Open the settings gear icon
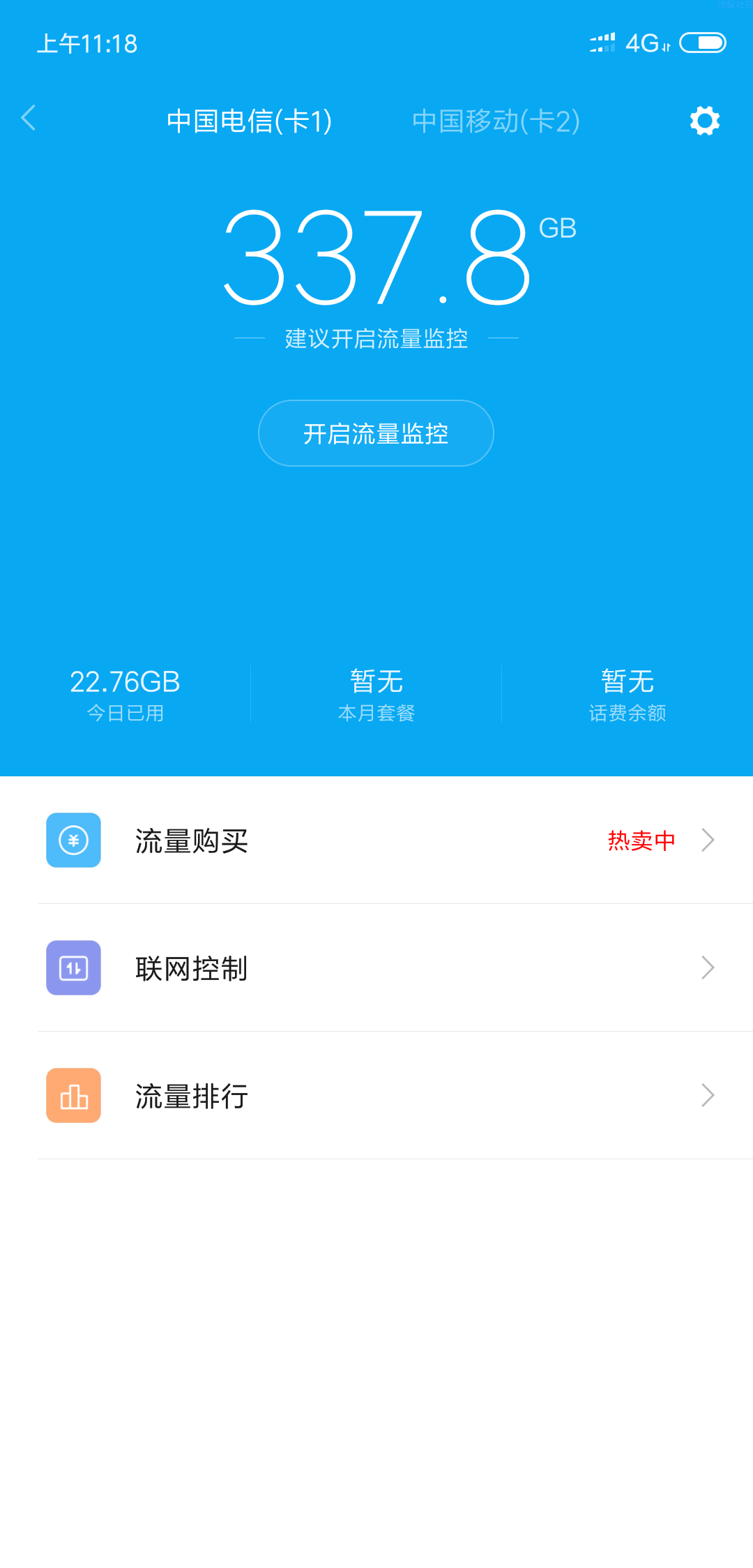The height and width of the screenshot is (1568, 753). click(x=705, y=121)
